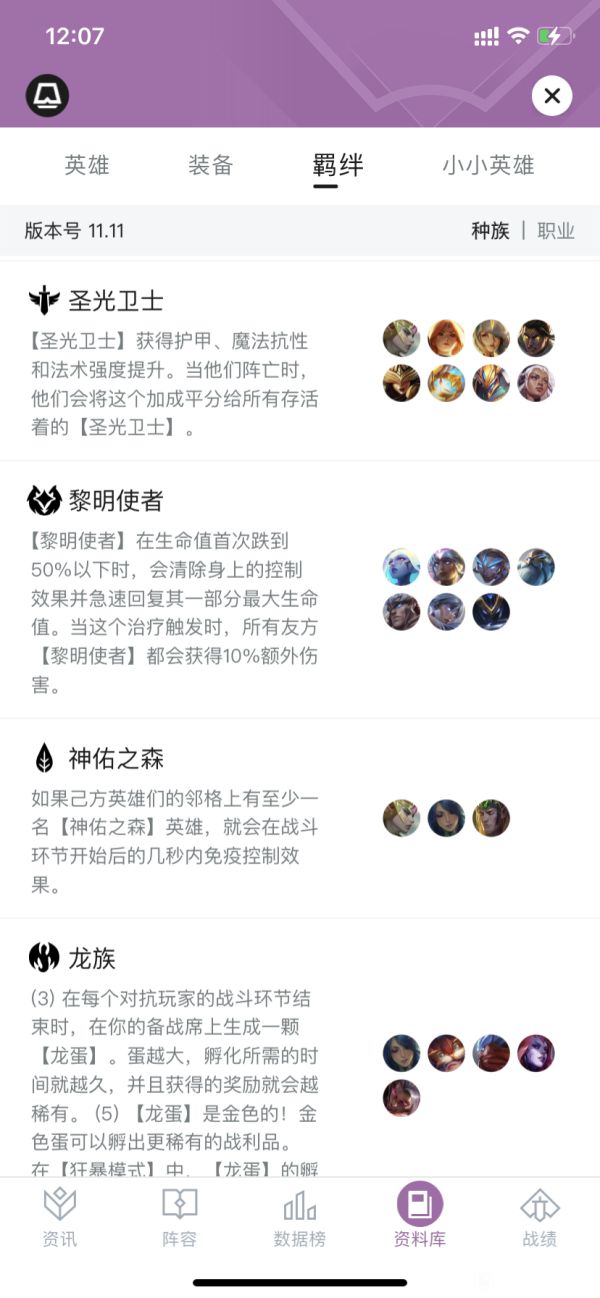The height and width of the screenshot is (1298, 600).
Task: Switch to the 职业 filter
Action: (556, 231)
